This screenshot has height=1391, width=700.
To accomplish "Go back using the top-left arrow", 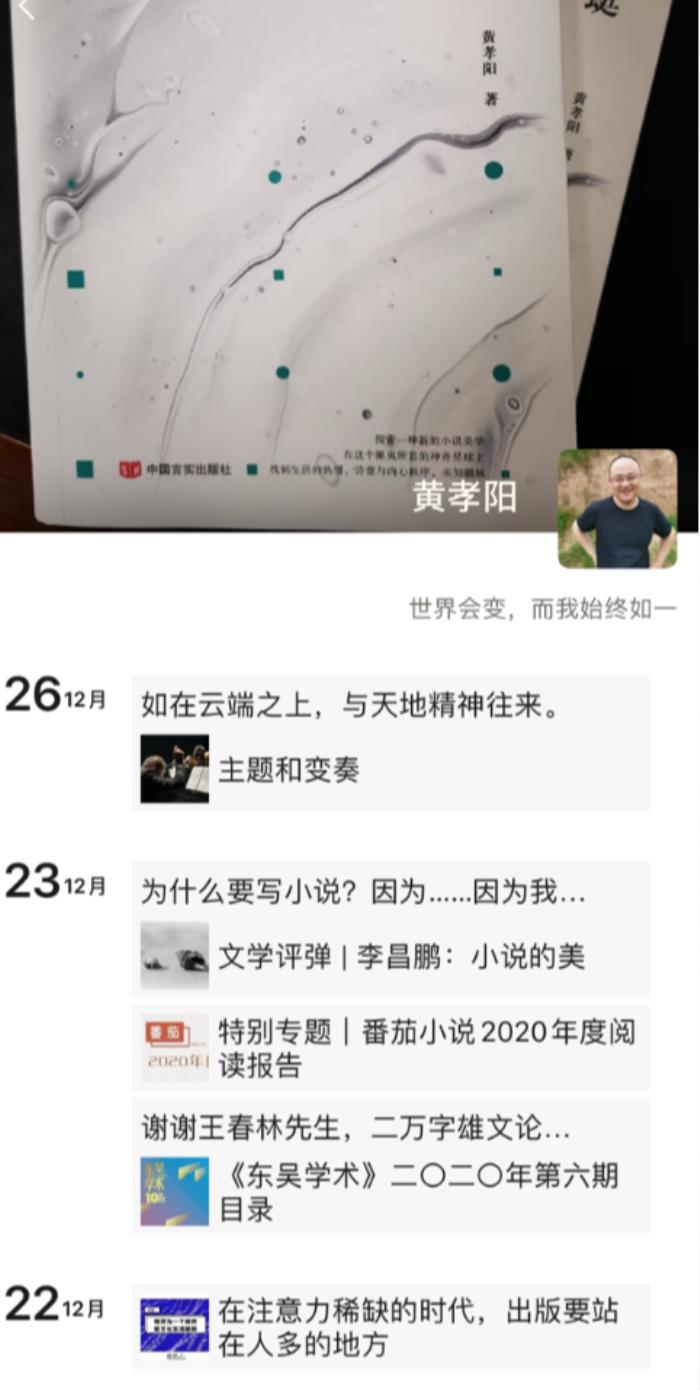I will click(x=24, y=10).
